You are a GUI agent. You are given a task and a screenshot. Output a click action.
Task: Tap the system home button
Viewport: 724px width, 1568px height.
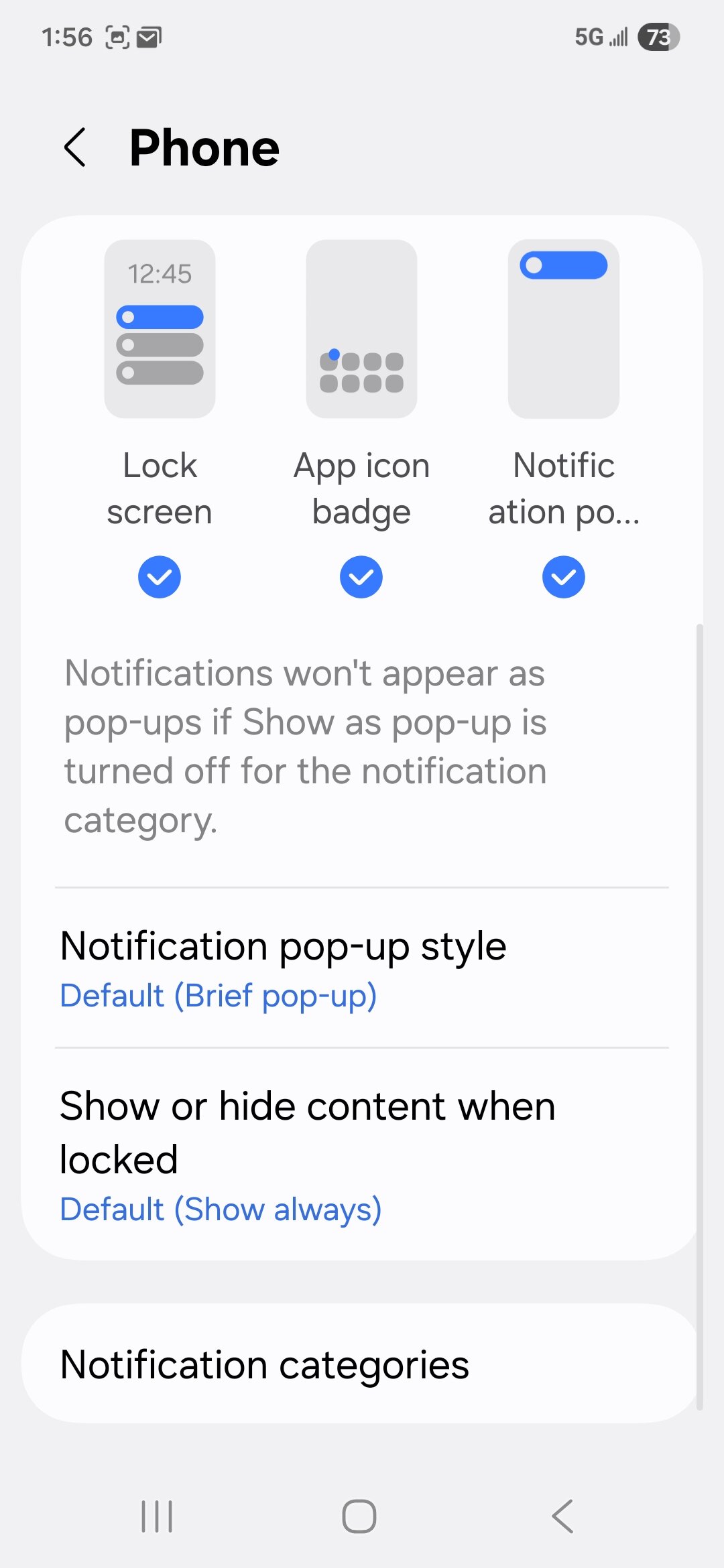(359, 1516)
